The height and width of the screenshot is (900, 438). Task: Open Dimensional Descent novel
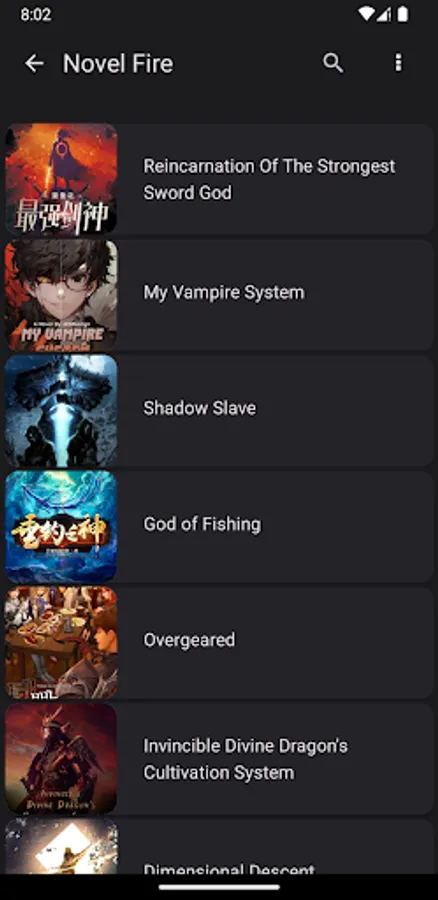(x=219, y=847)
